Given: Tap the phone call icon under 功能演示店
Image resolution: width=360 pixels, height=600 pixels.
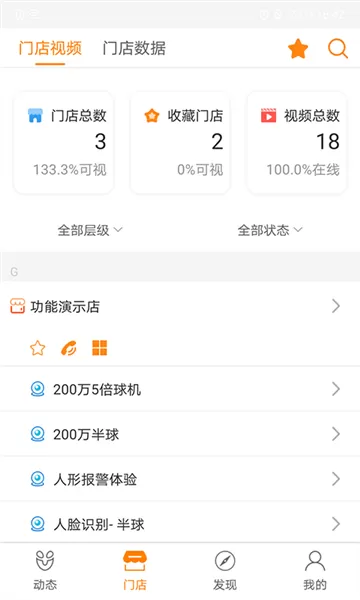Looking at the screenshot, I should (69, 348).
